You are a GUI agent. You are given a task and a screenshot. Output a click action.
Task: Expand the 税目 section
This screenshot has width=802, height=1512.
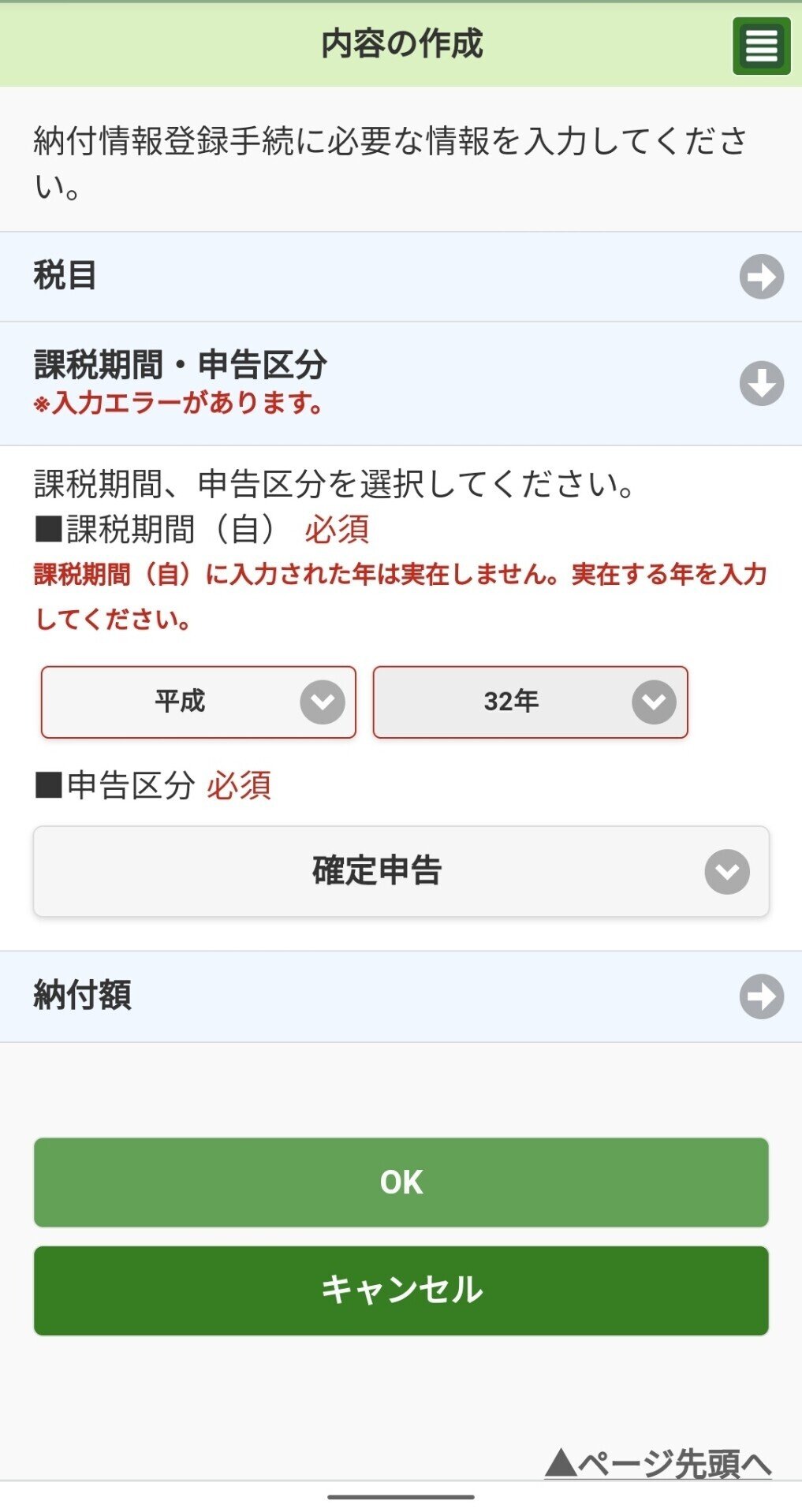401,277
